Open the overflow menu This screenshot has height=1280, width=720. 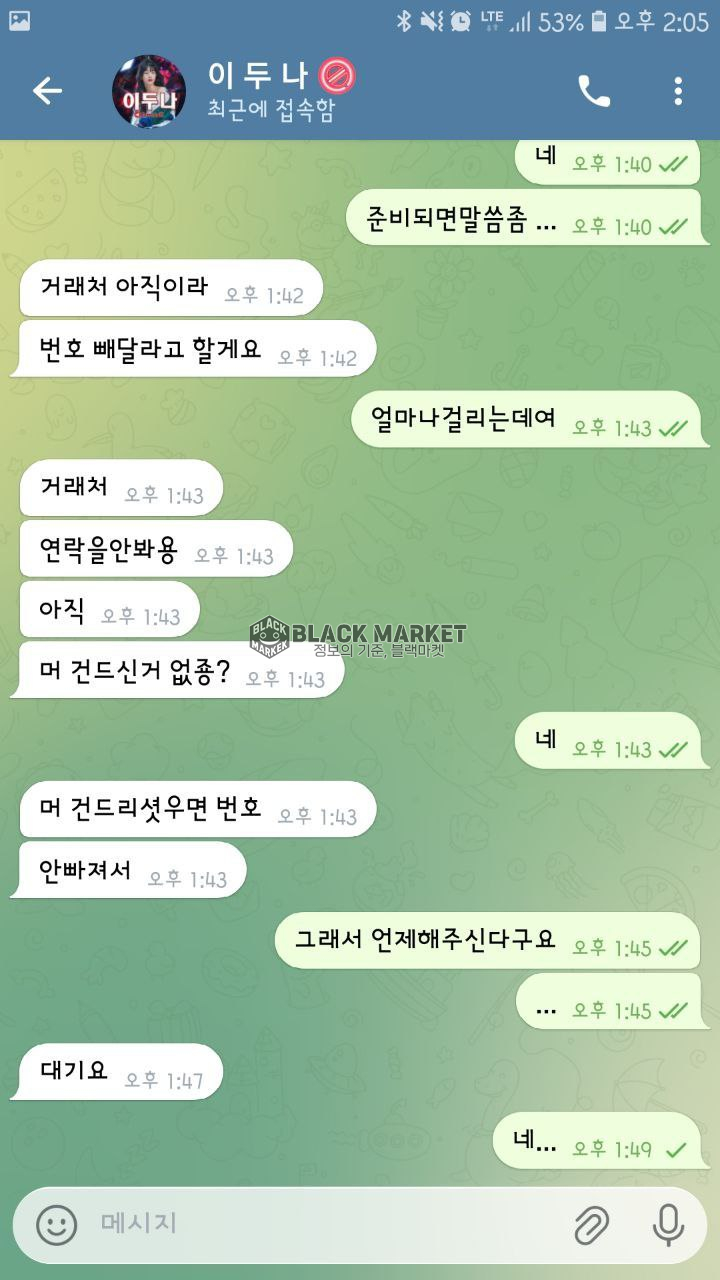coord(678,91)
